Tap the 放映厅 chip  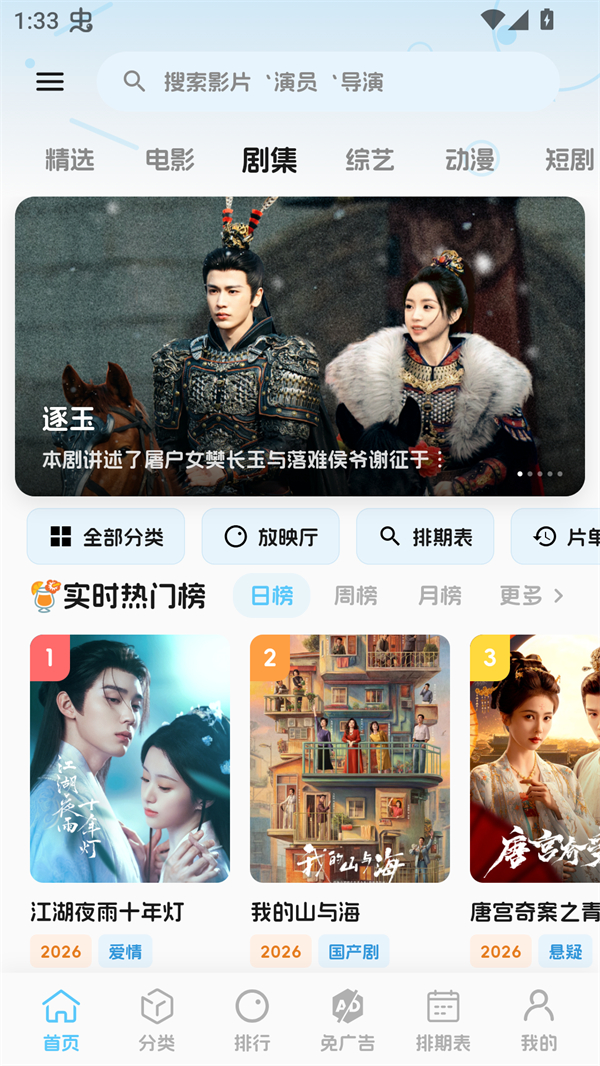click(271, 537)
